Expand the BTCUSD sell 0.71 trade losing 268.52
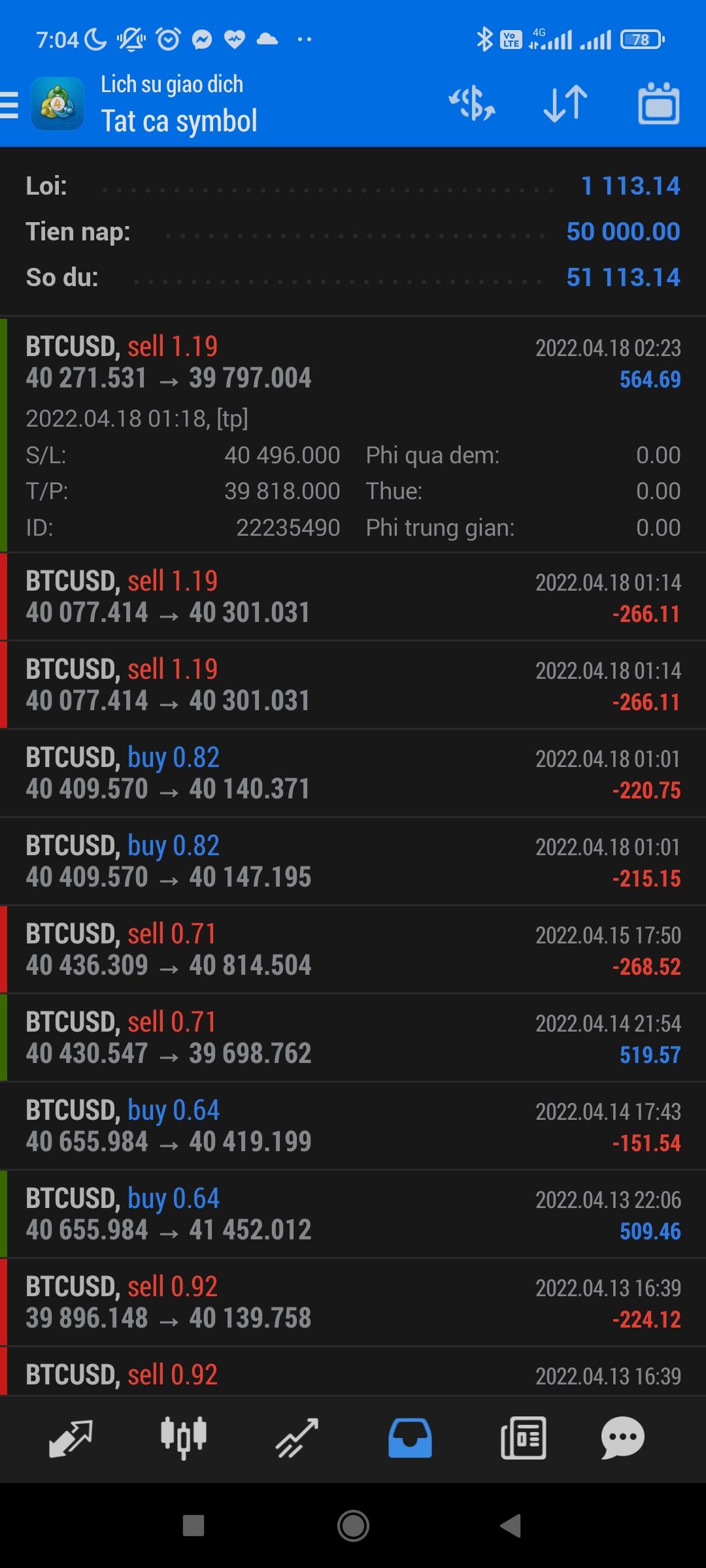Screen dimensions: 706x1568 tap(353, 950)
